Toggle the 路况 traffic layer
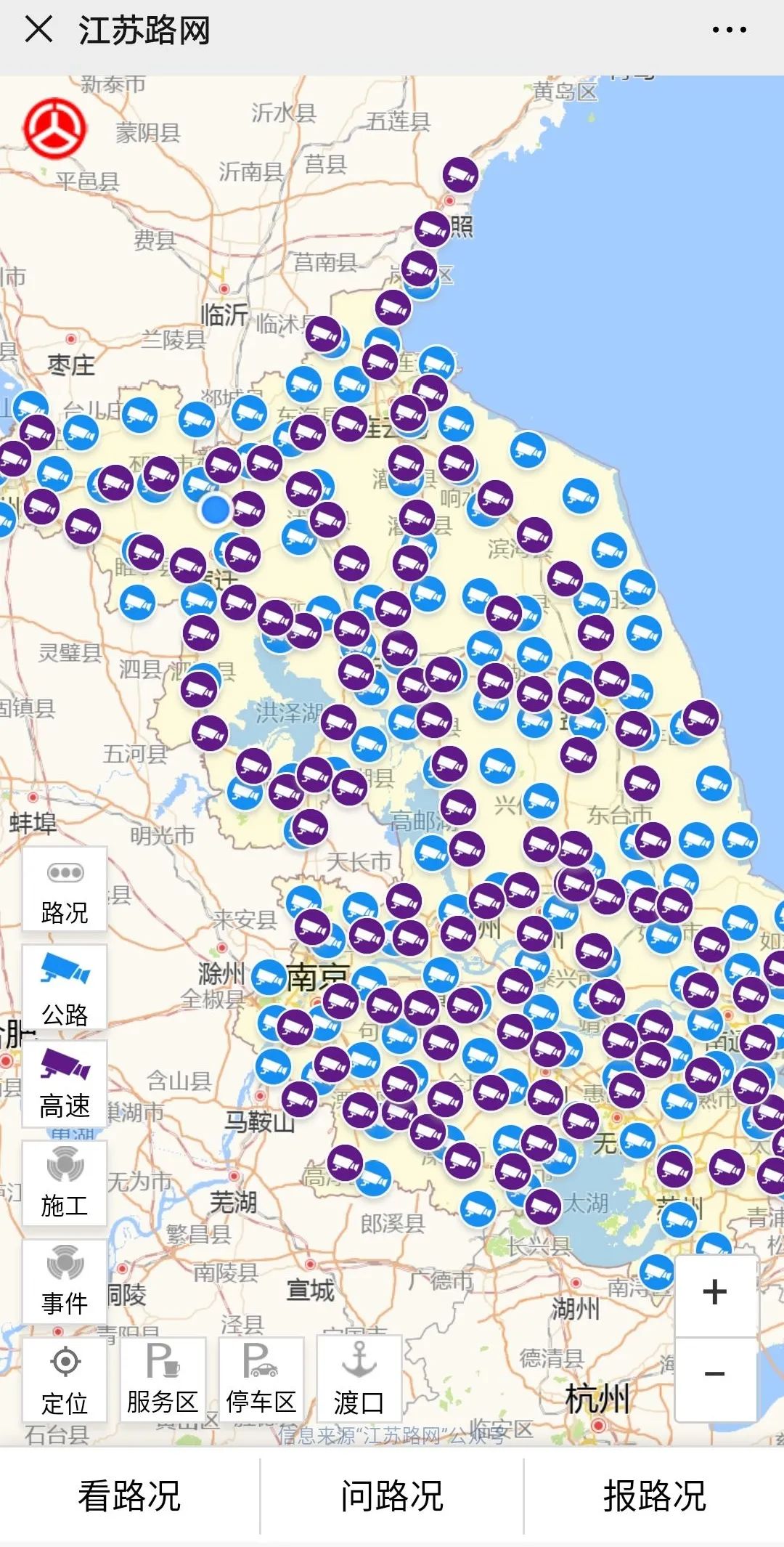Viewport: 784px width, 1547px height. click(x=65, y=890)
